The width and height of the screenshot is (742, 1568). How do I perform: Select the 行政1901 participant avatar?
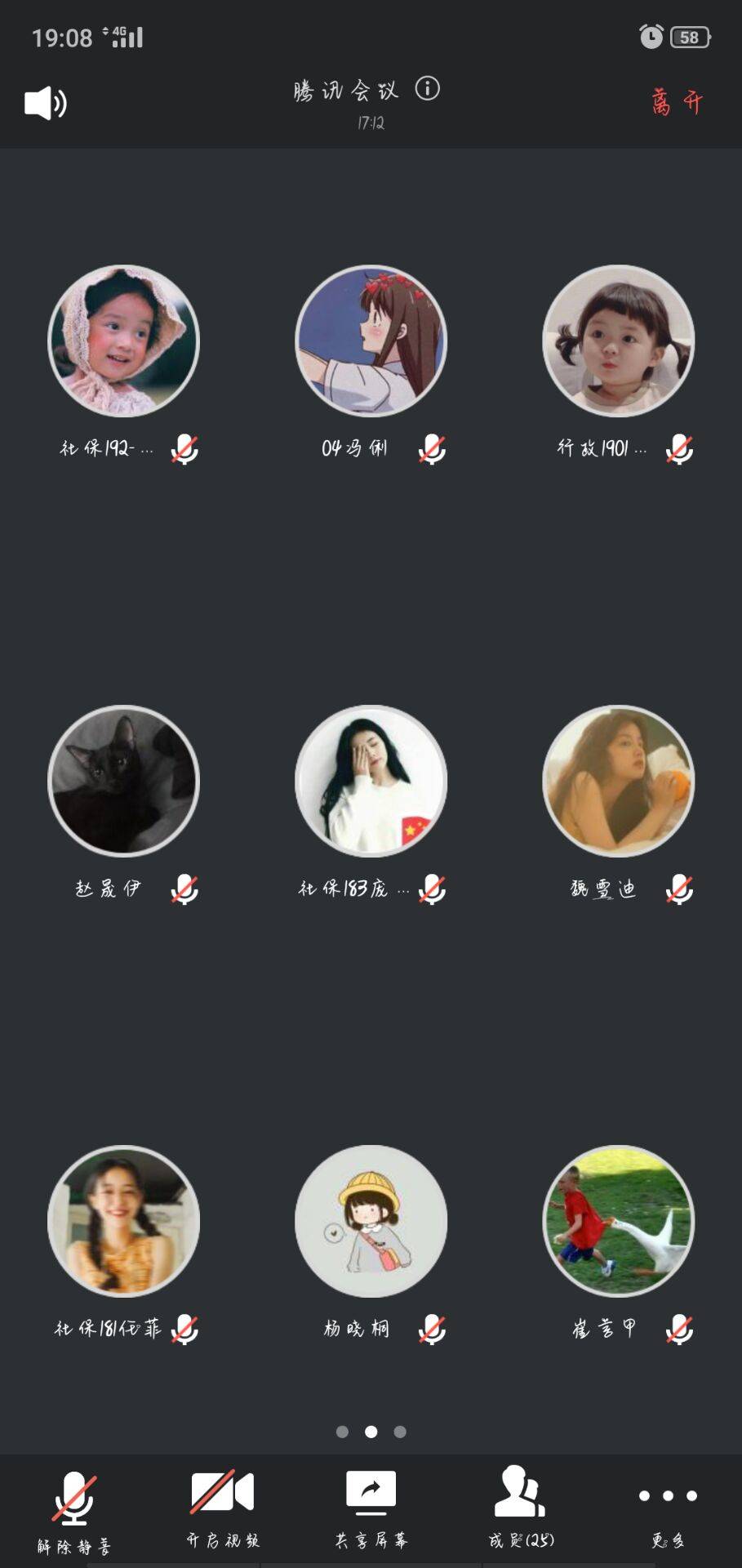[x=618, y=341]
